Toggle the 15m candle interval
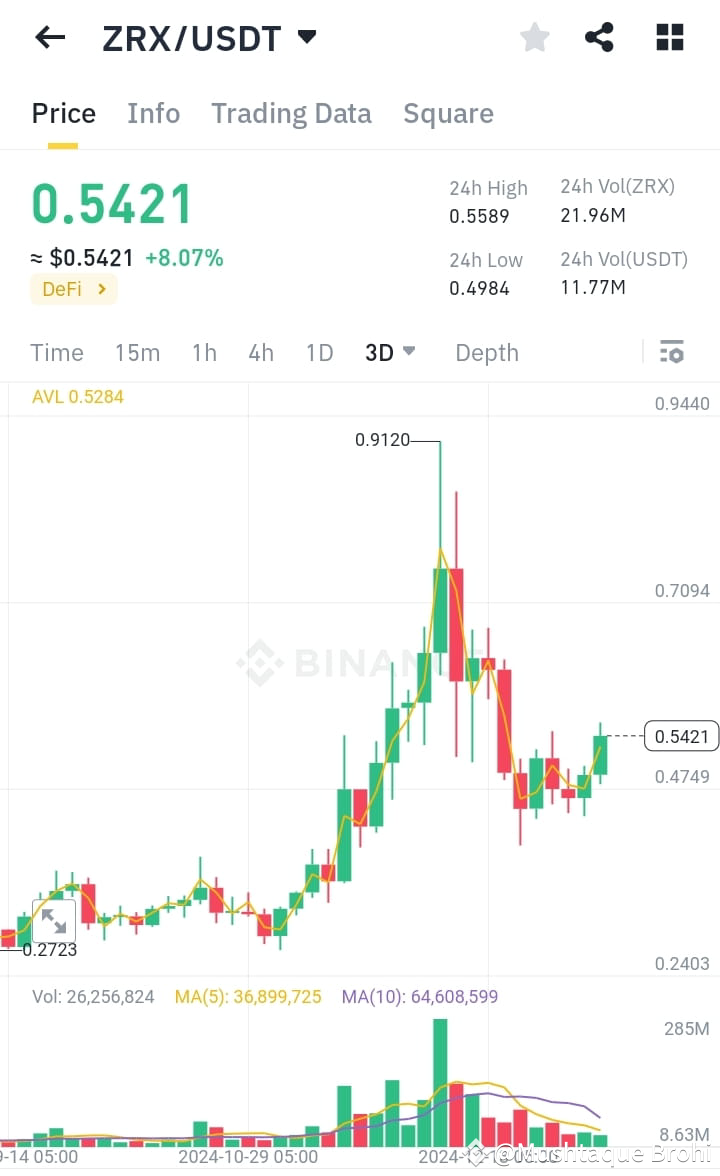The width and height of the screenshot is (720, 1176). [137, 352]
